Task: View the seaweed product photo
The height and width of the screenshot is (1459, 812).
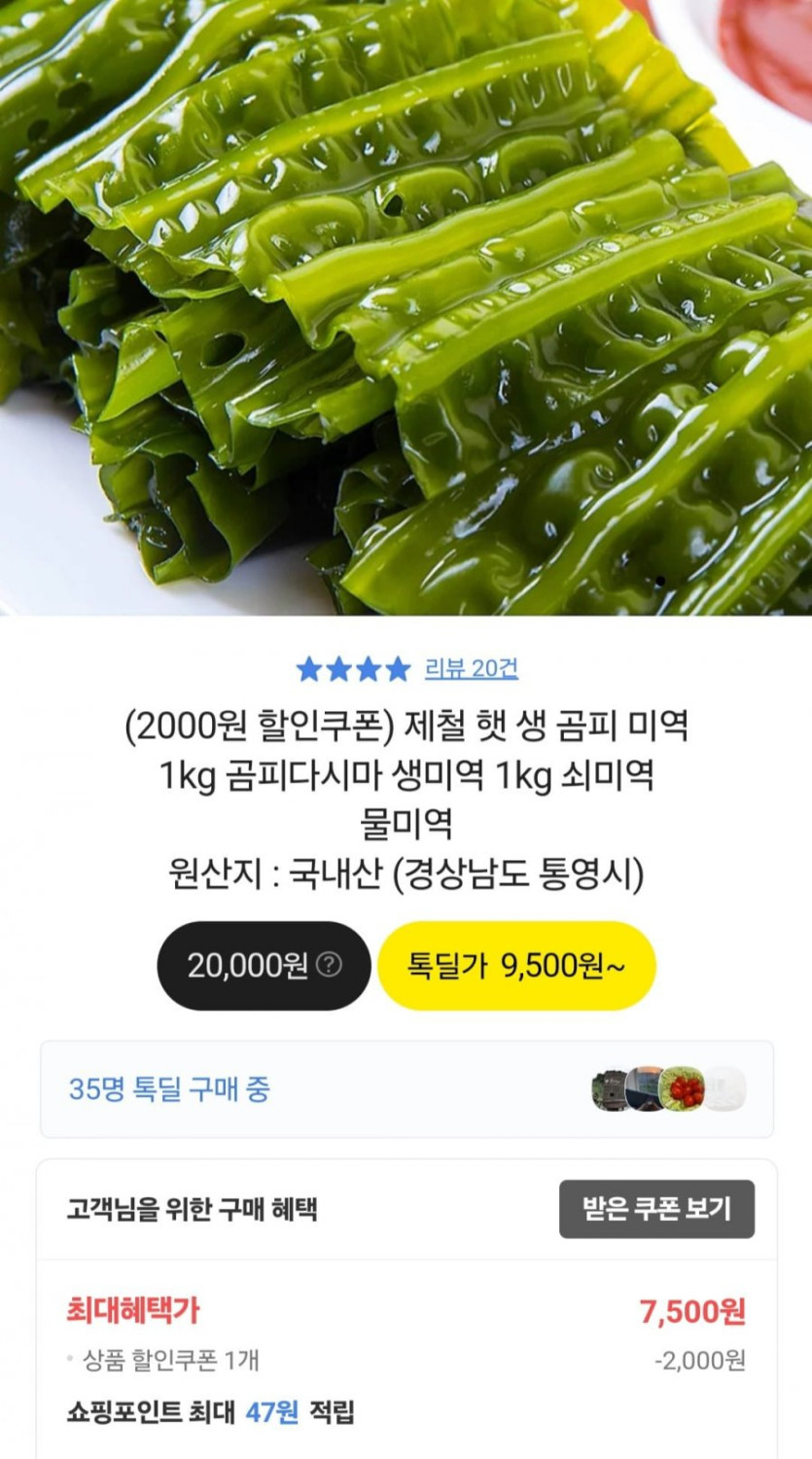Action: click(406, 307)
